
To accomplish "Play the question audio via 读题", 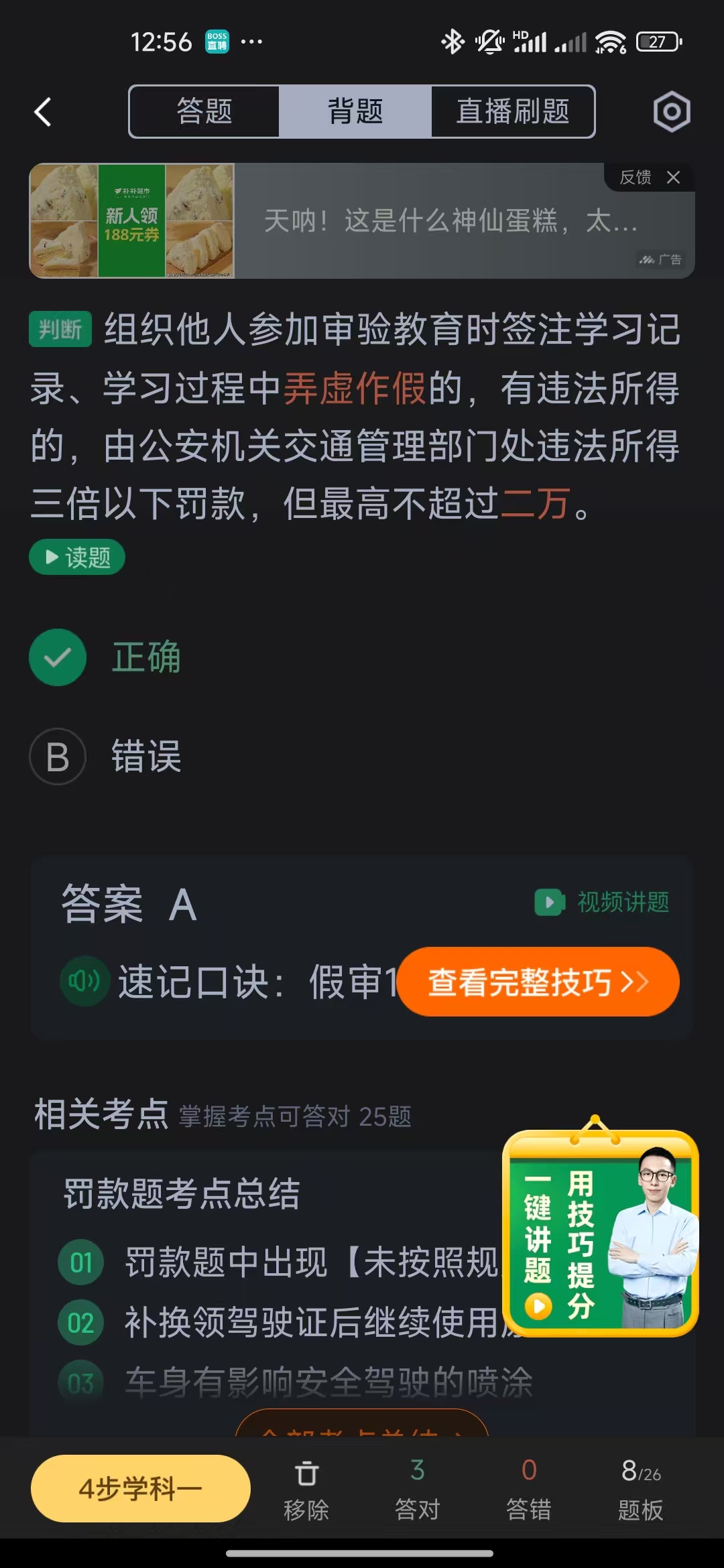I will click(76, 557).
